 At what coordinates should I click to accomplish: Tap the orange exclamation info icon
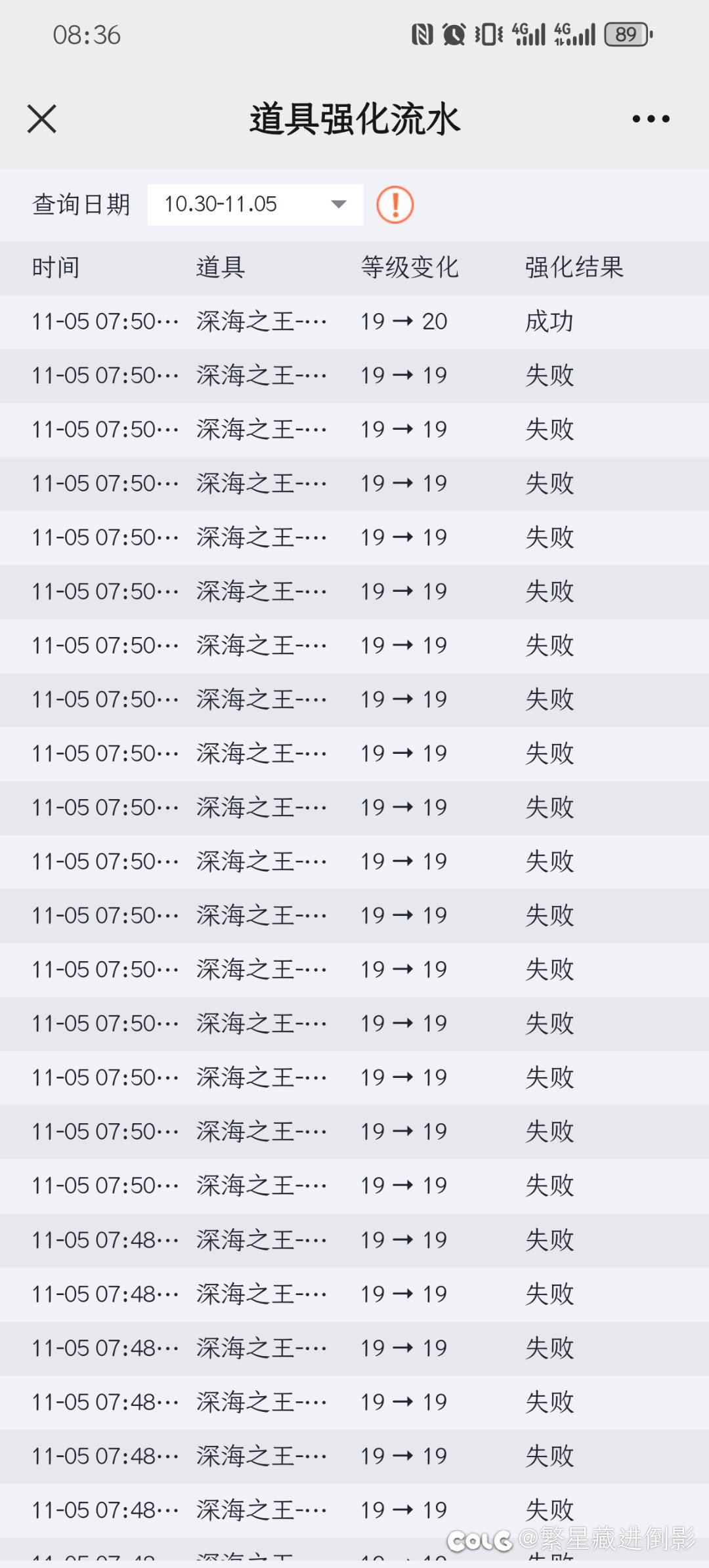395,205
